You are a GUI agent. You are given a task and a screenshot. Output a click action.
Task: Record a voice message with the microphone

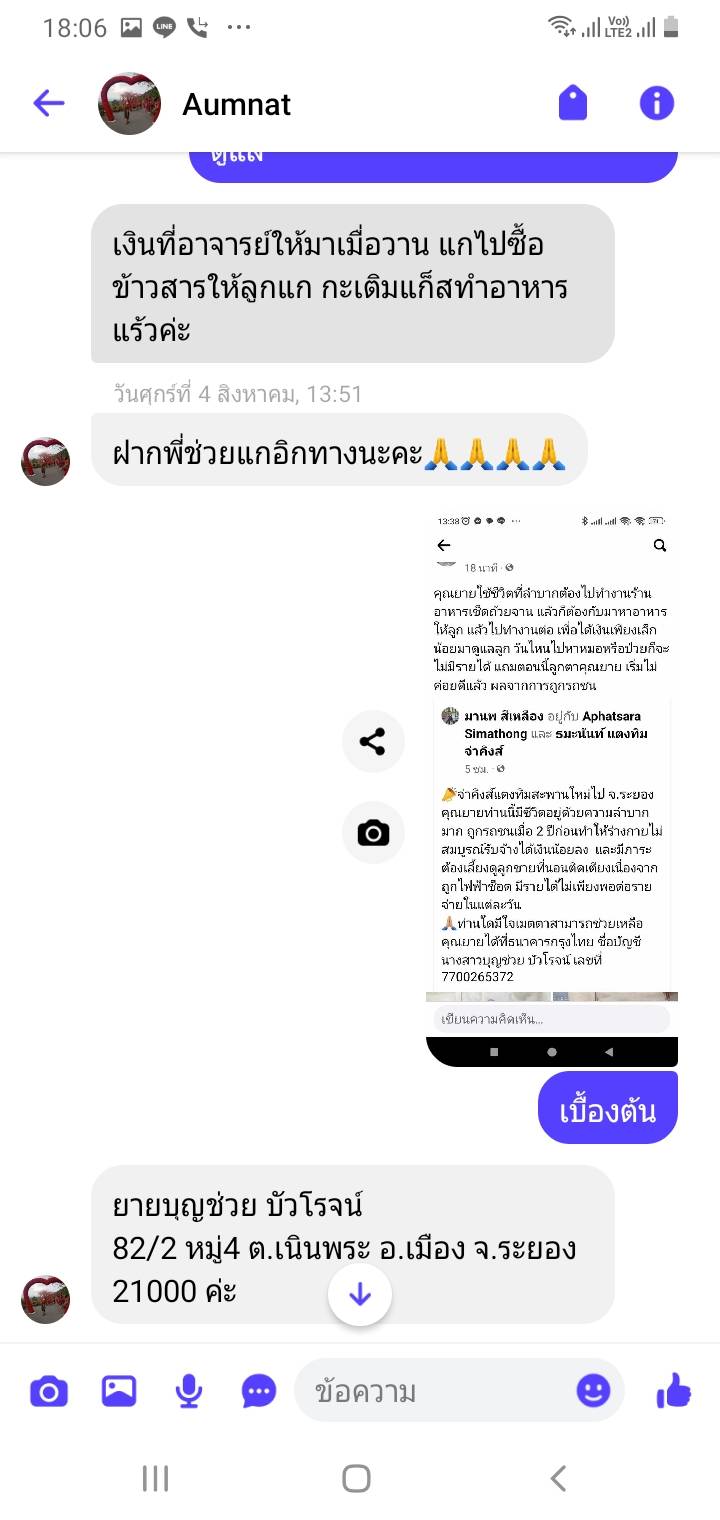[x=188, y=1391]
